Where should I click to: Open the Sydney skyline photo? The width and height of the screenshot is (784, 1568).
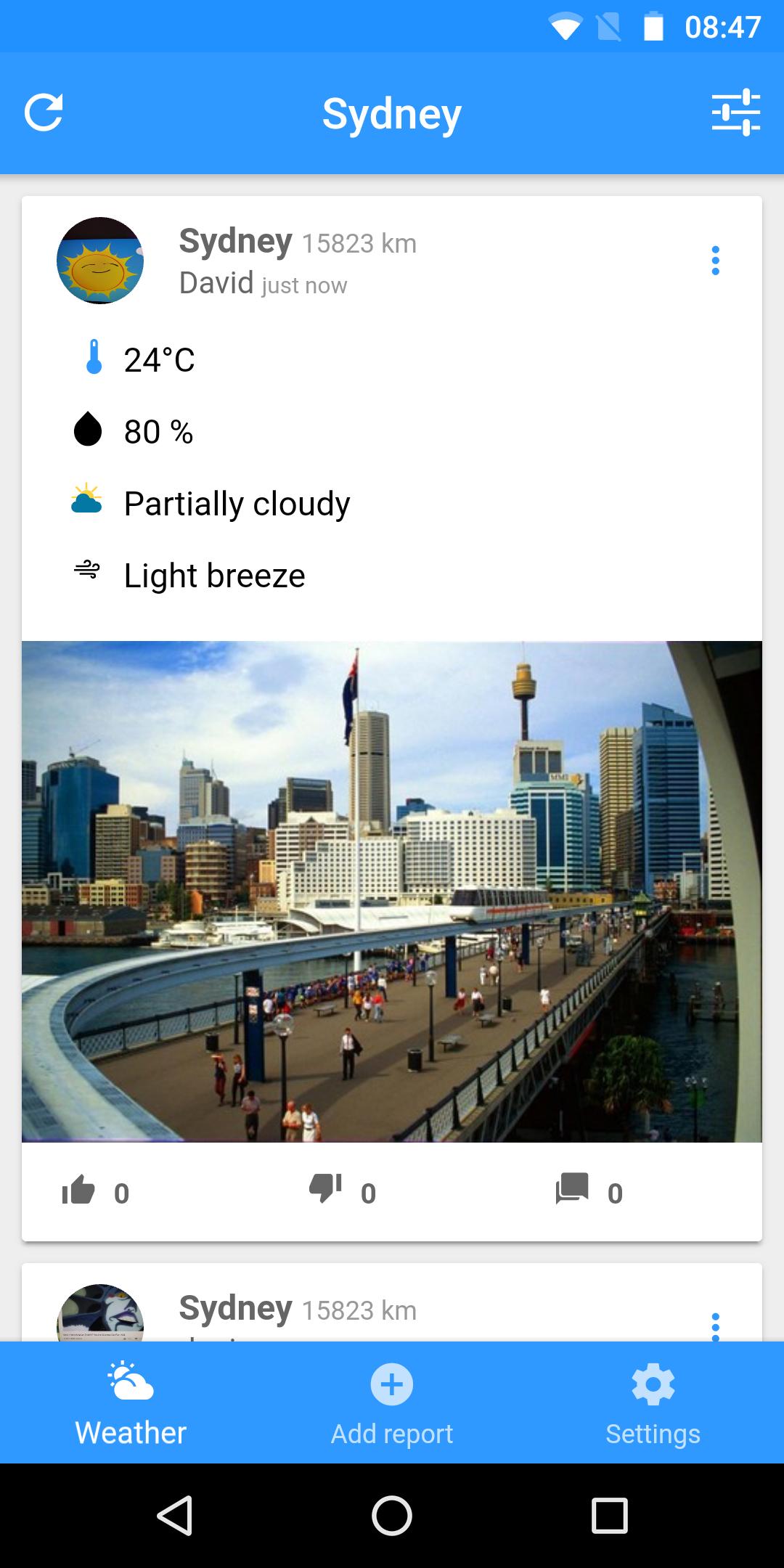pyautogui.click(x=392, y=891)
